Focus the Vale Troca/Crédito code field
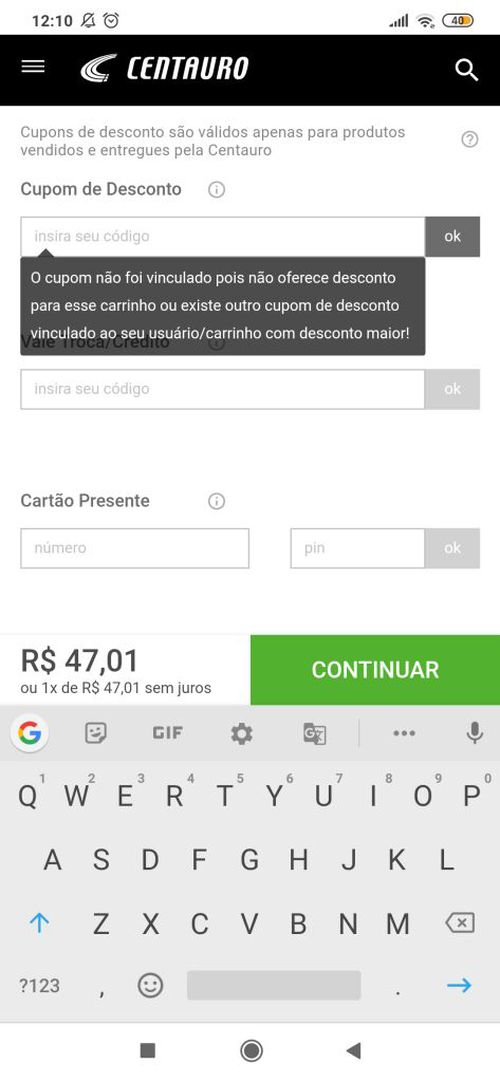The image size is (500, 1082). pyautogui.click(x=223, y=389)
